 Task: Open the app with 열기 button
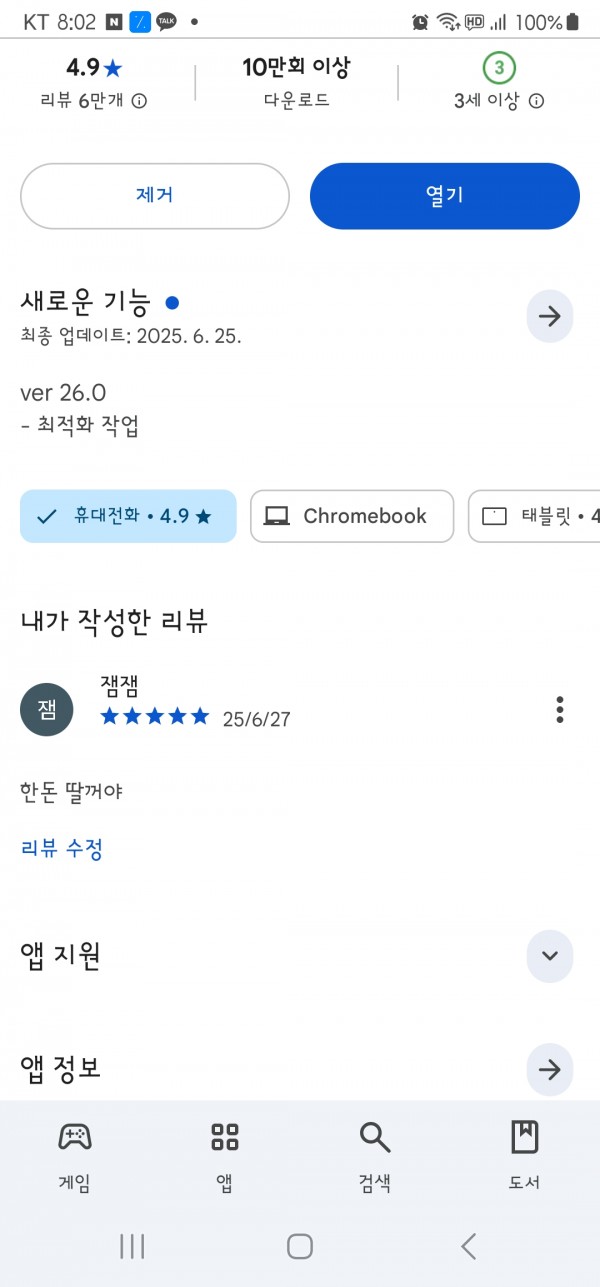(445, 196)
